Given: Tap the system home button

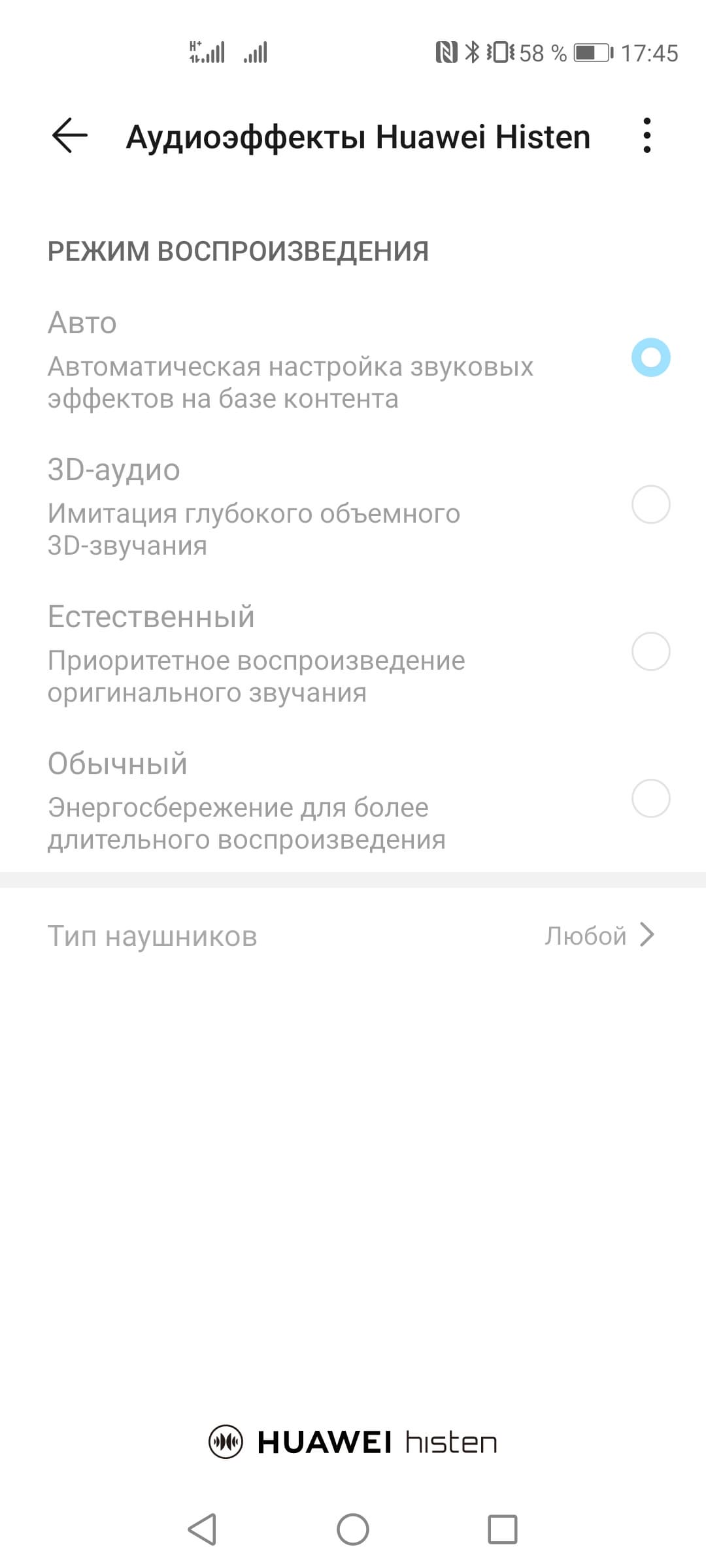Looking at the screenshot, I should (x=353, y=1529).
